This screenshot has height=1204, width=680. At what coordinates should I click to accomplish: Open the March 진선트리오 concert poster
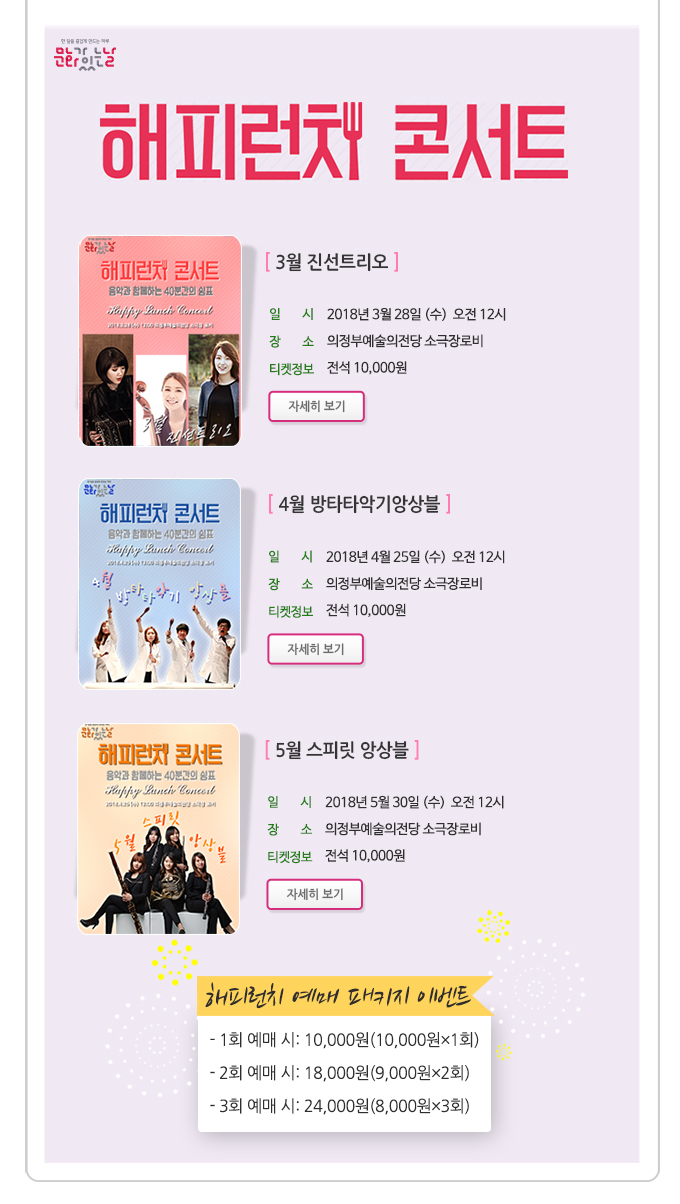coord(160,341)
